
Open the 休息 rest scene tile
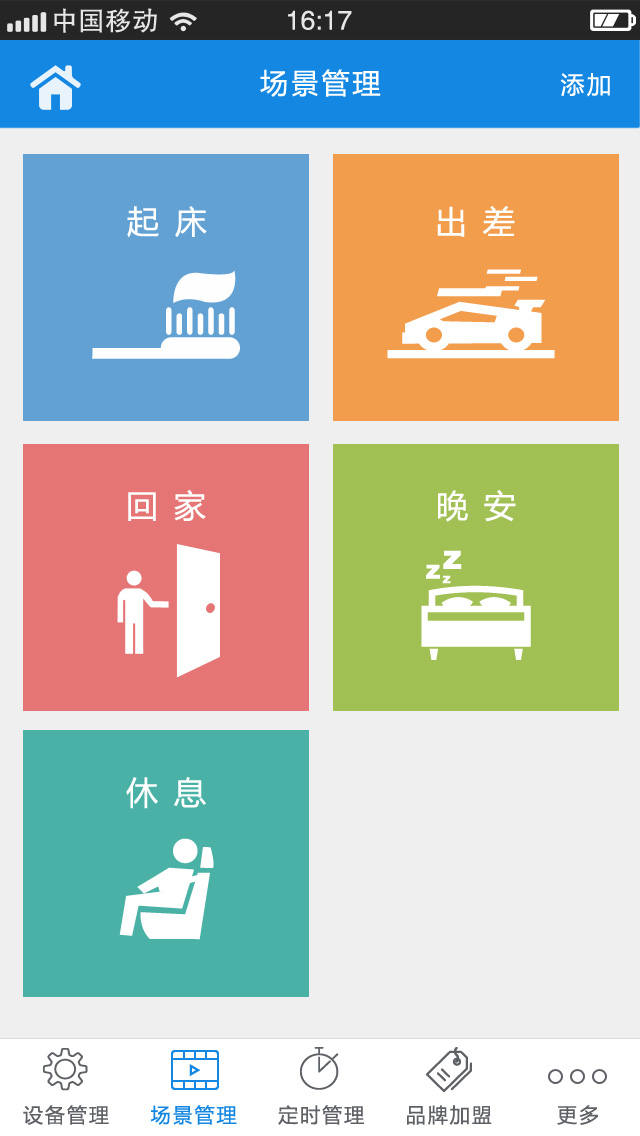click(166, 863)
